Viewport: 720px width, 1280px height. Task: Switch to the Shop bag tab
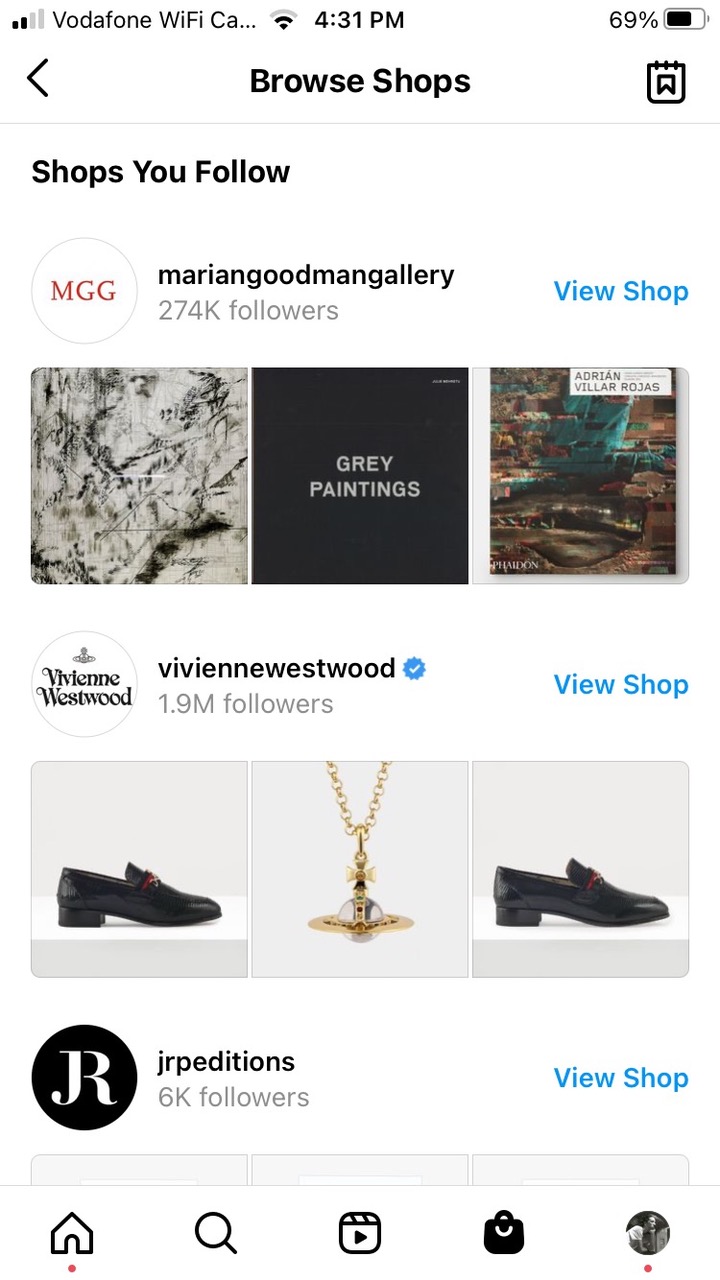(x=504, y=1233)
